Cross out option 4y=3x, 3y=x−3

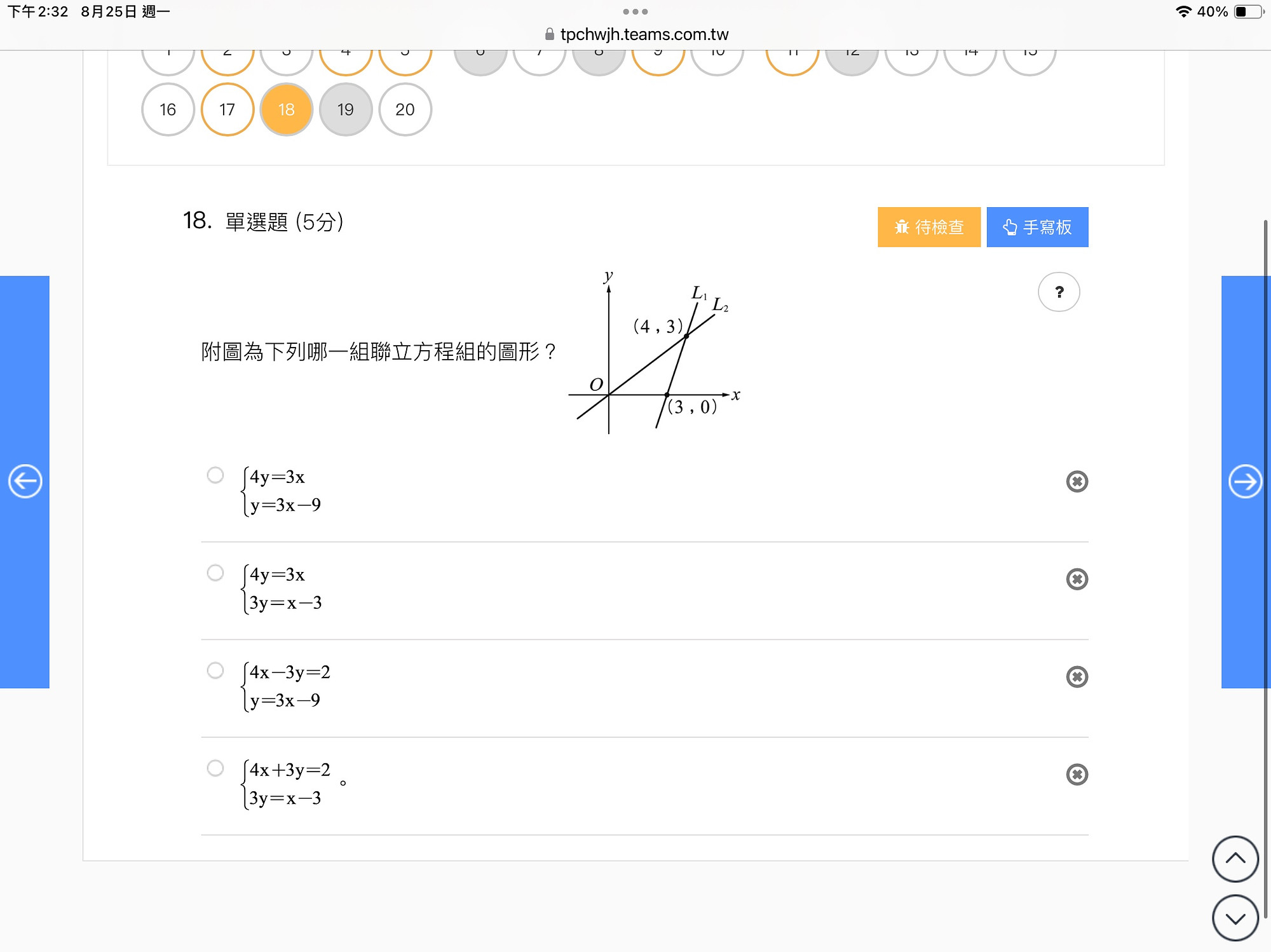tap(1077, 579)
